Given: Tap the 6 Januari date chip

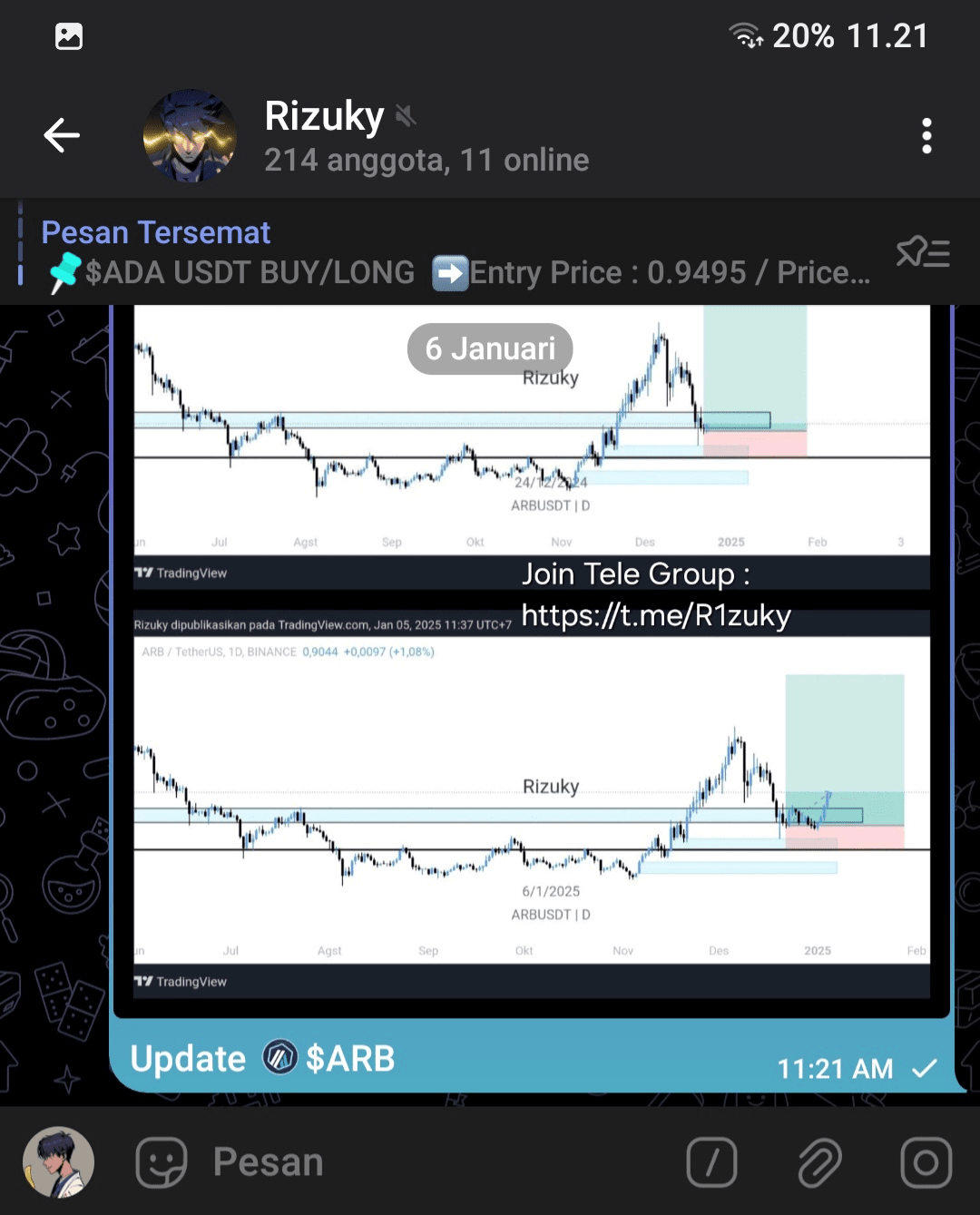Looking at the screenshot, I should 490,349.
